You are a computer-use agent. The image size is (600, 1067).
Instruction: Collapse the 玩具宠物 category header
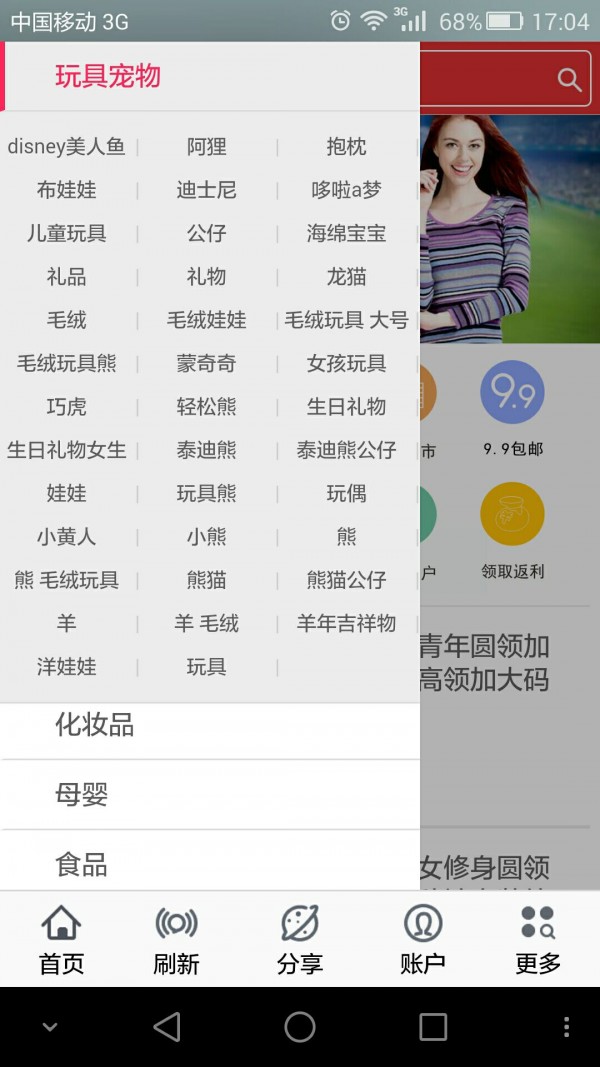click(x=108, y=76)
